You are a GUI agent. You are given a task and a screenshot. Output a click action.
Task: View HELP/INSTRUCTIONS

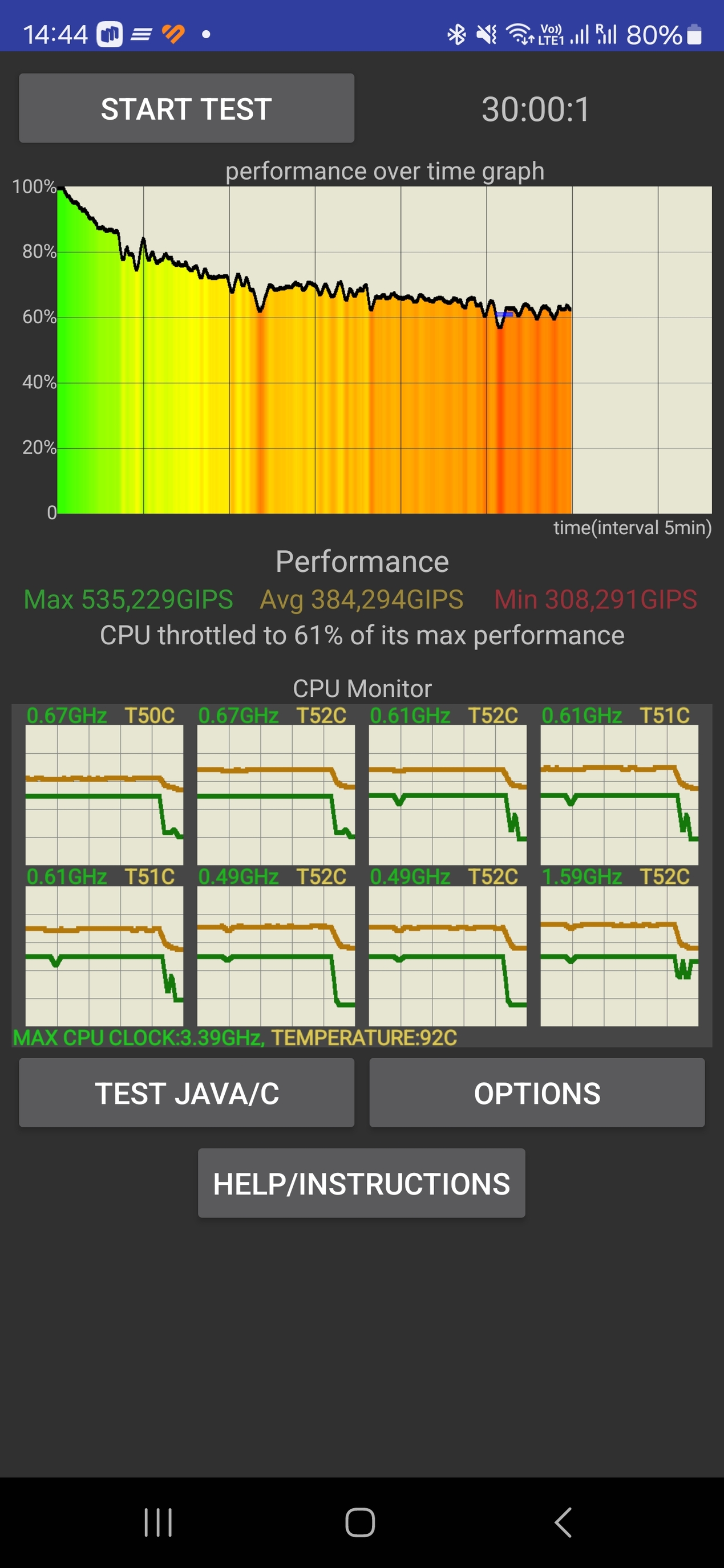point(361,1183)
